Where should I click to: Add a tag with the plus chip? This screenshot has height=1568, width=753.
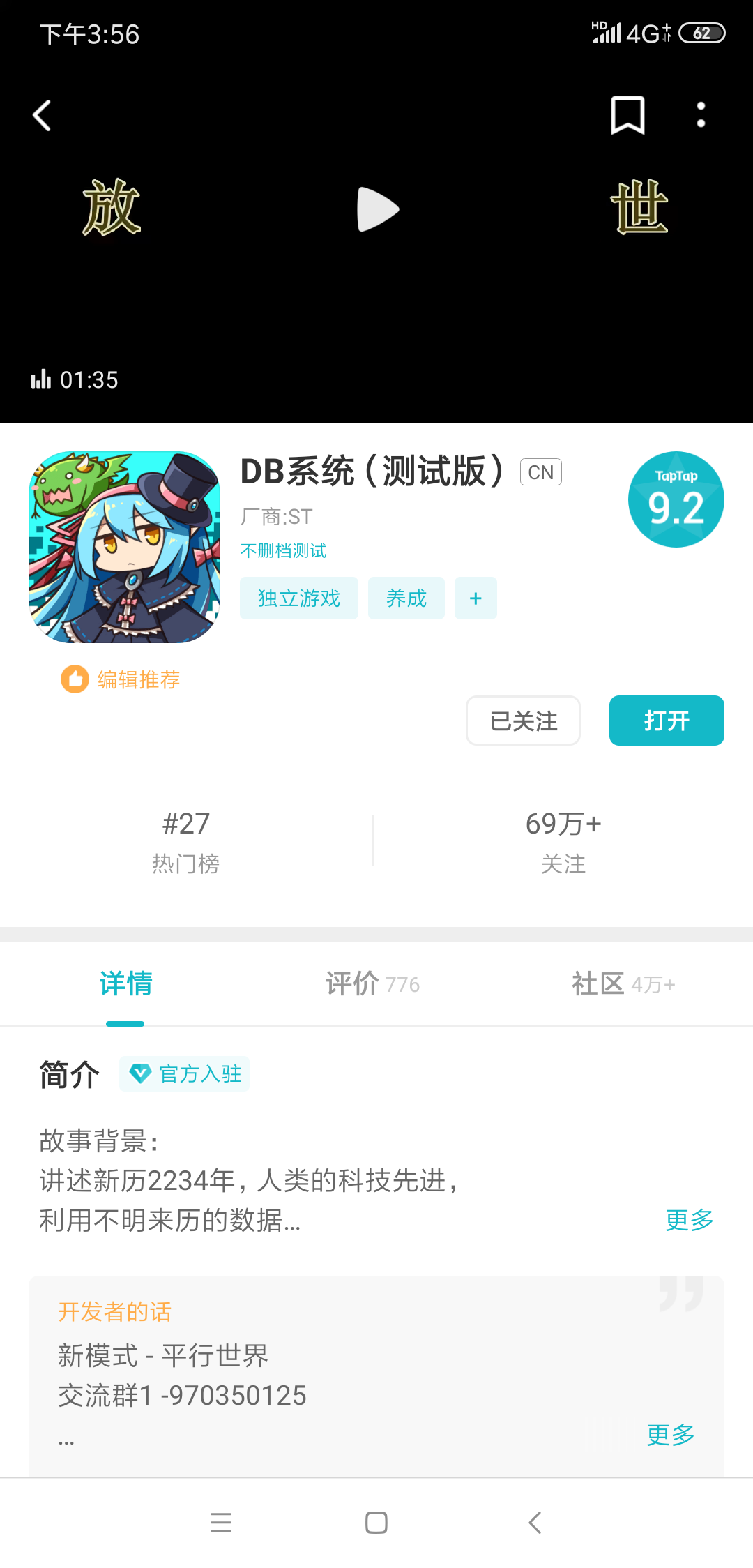pyautogui.click(x=476, y=598)
